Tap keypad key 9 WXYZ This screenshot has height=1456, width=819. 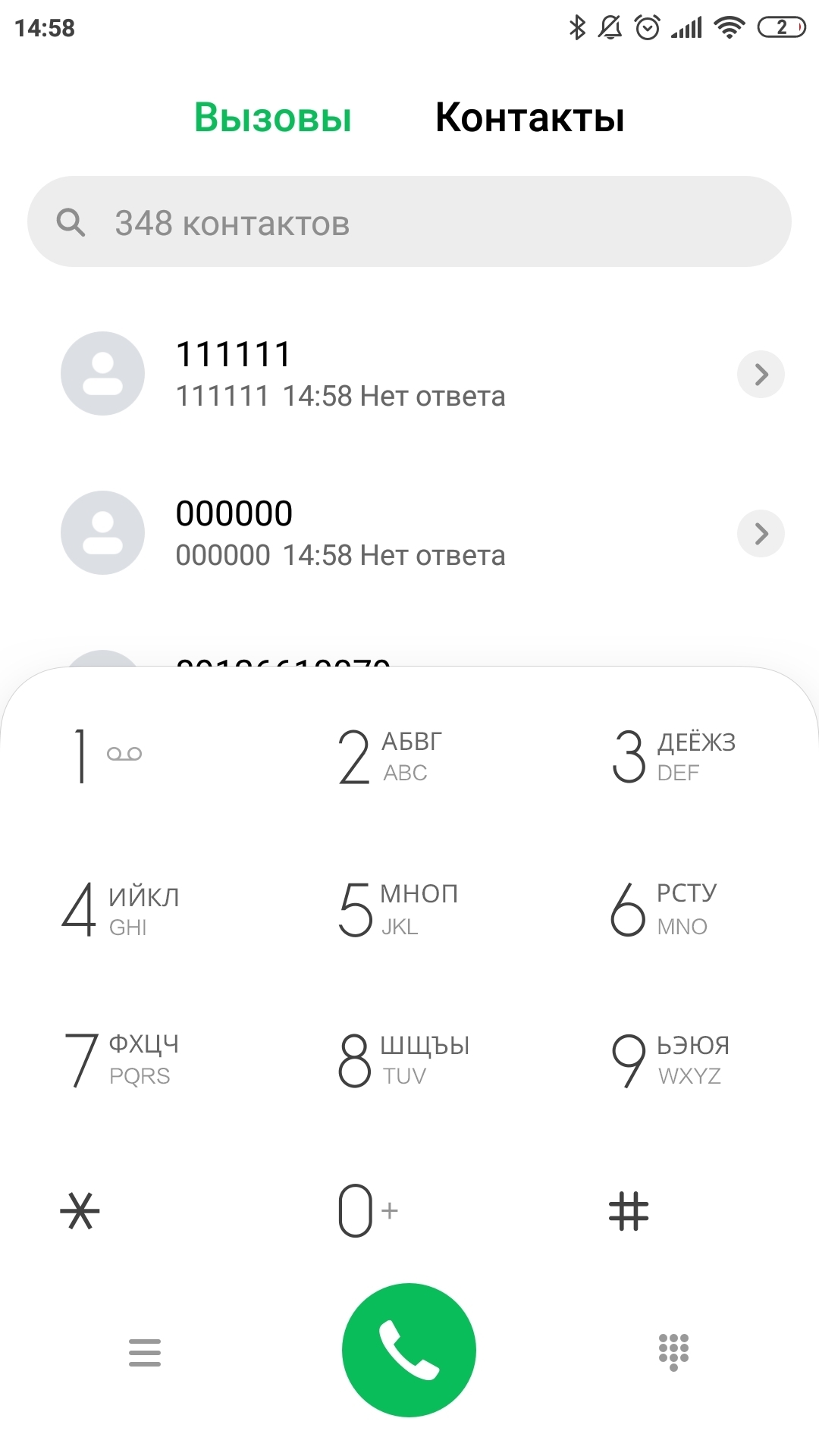tap(669, 1060)
